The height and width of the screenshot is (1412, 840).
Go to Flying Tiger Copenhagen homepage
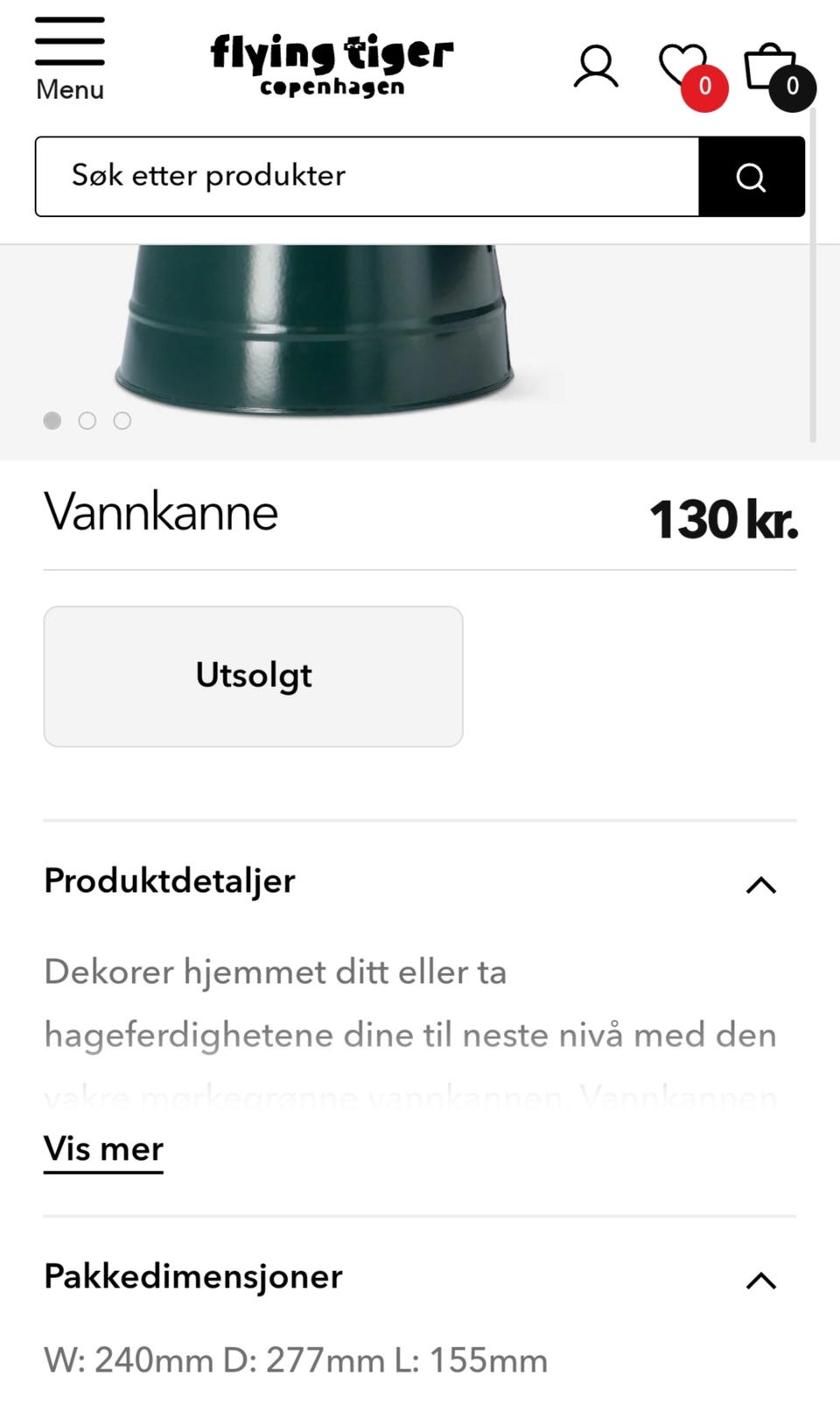tap(332, 65)
